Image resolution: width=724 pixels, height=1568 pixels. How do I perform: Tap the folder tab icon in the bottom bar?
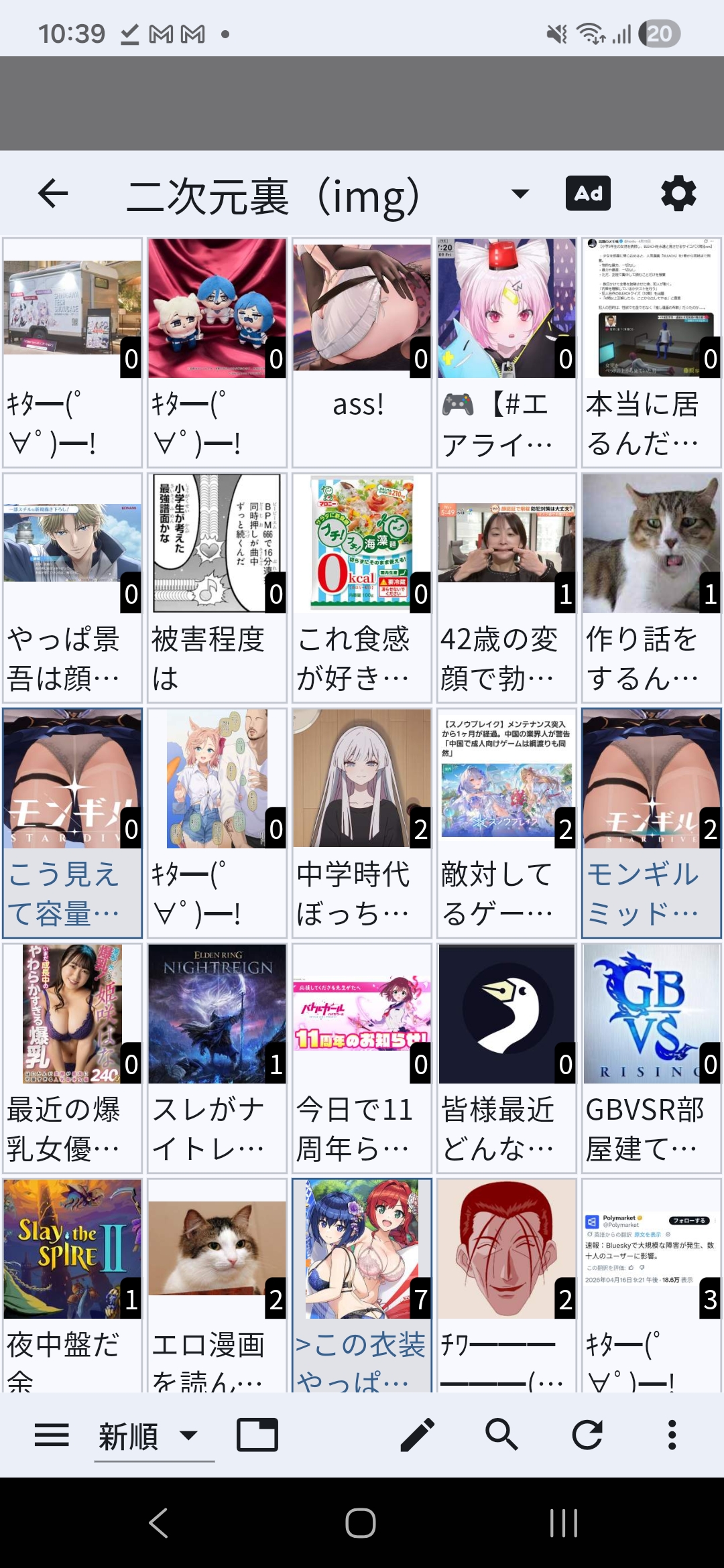(257, 1435)
